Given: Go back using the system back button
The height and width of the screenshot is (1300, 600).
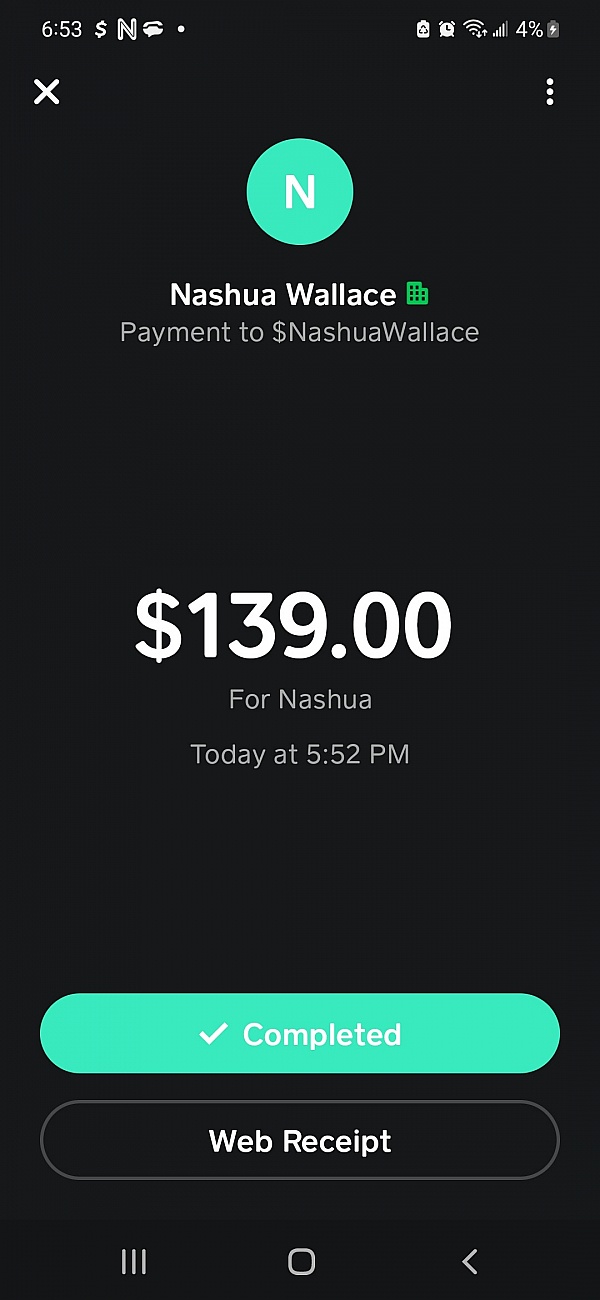Looking at the screenshot, I should click(469, 1262).
